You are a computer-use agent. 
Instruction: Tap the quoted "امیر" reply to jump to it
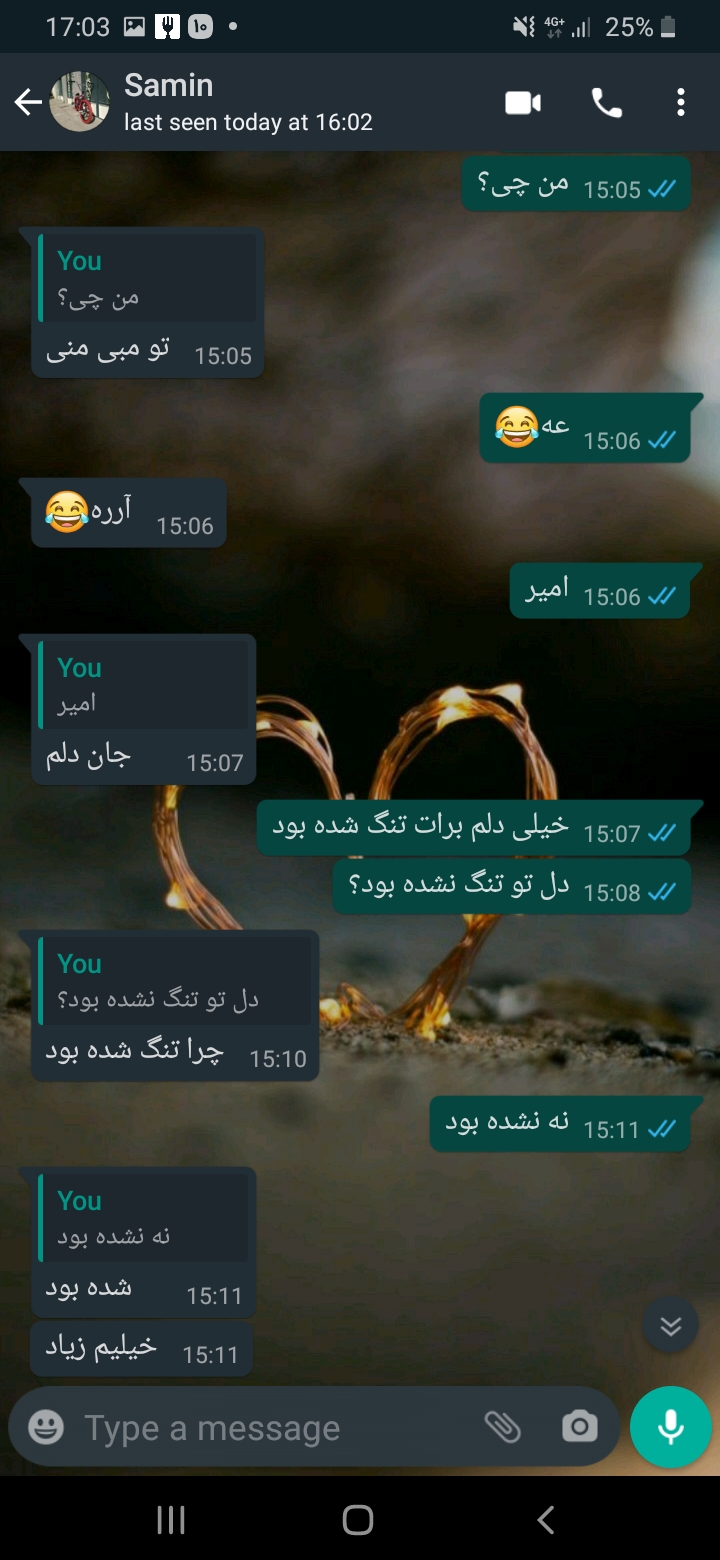143,686
